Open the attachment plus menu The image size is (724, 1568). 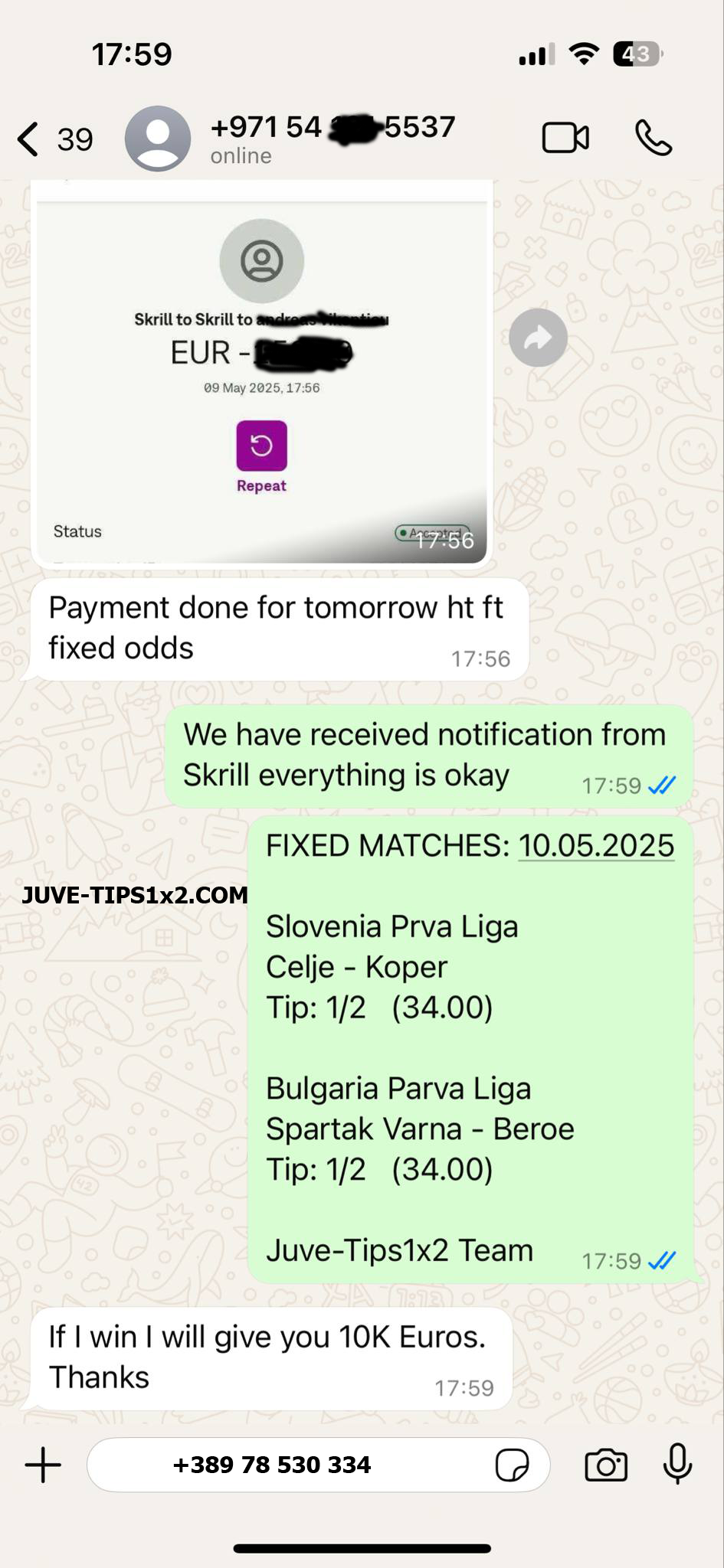click(x=43, y=1465)
